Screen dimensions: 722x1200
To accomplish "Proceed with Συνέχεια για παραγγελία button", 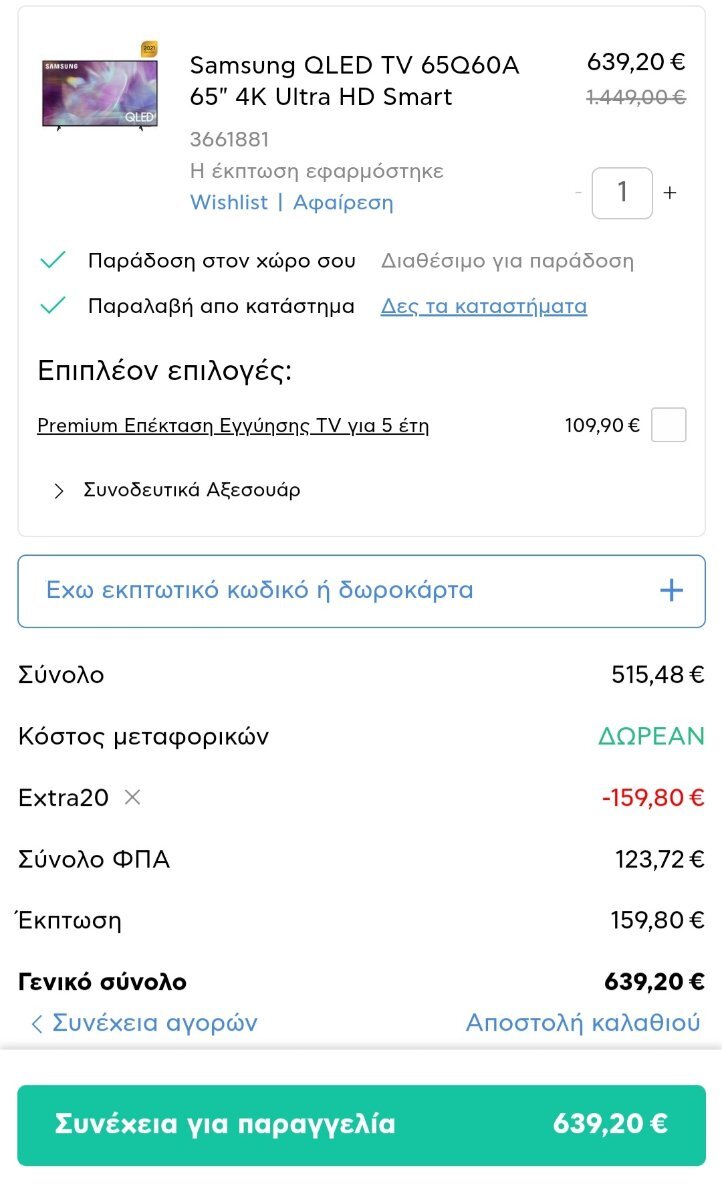I will pos(361,1125).
